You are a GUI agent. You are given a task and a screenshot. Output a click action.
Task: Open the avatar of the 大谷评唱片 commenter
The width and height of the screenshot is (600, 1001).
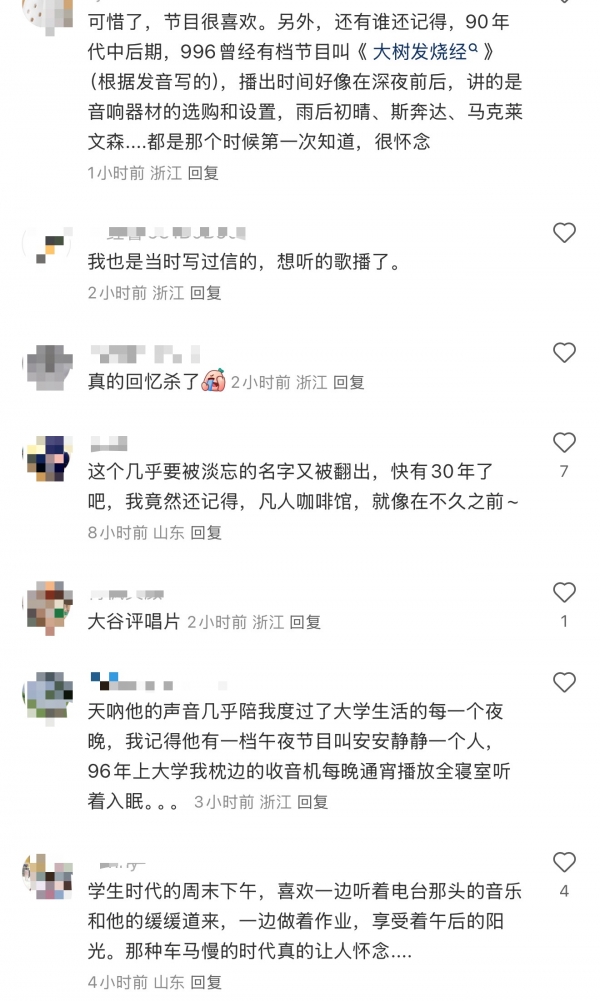coord(48,607)
